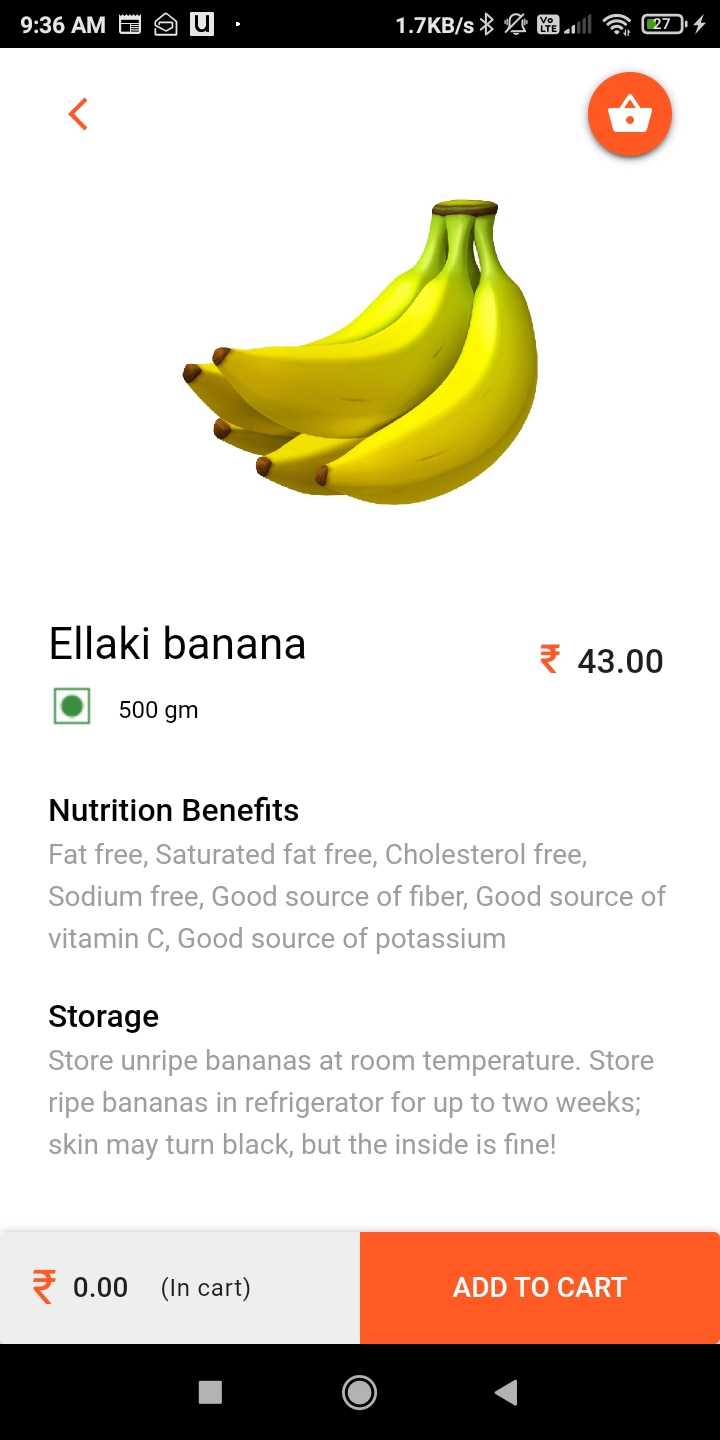This screenshot has width=720, height=1440.
Task: Click the orange rupee symbol beside the price
Action: pyautogui.click(x=549, y=660)
